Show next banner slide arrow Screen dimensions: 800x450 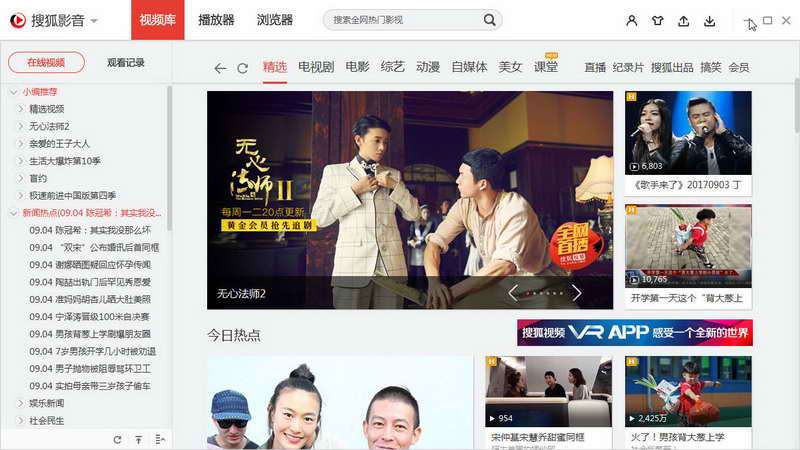(576, 293)
